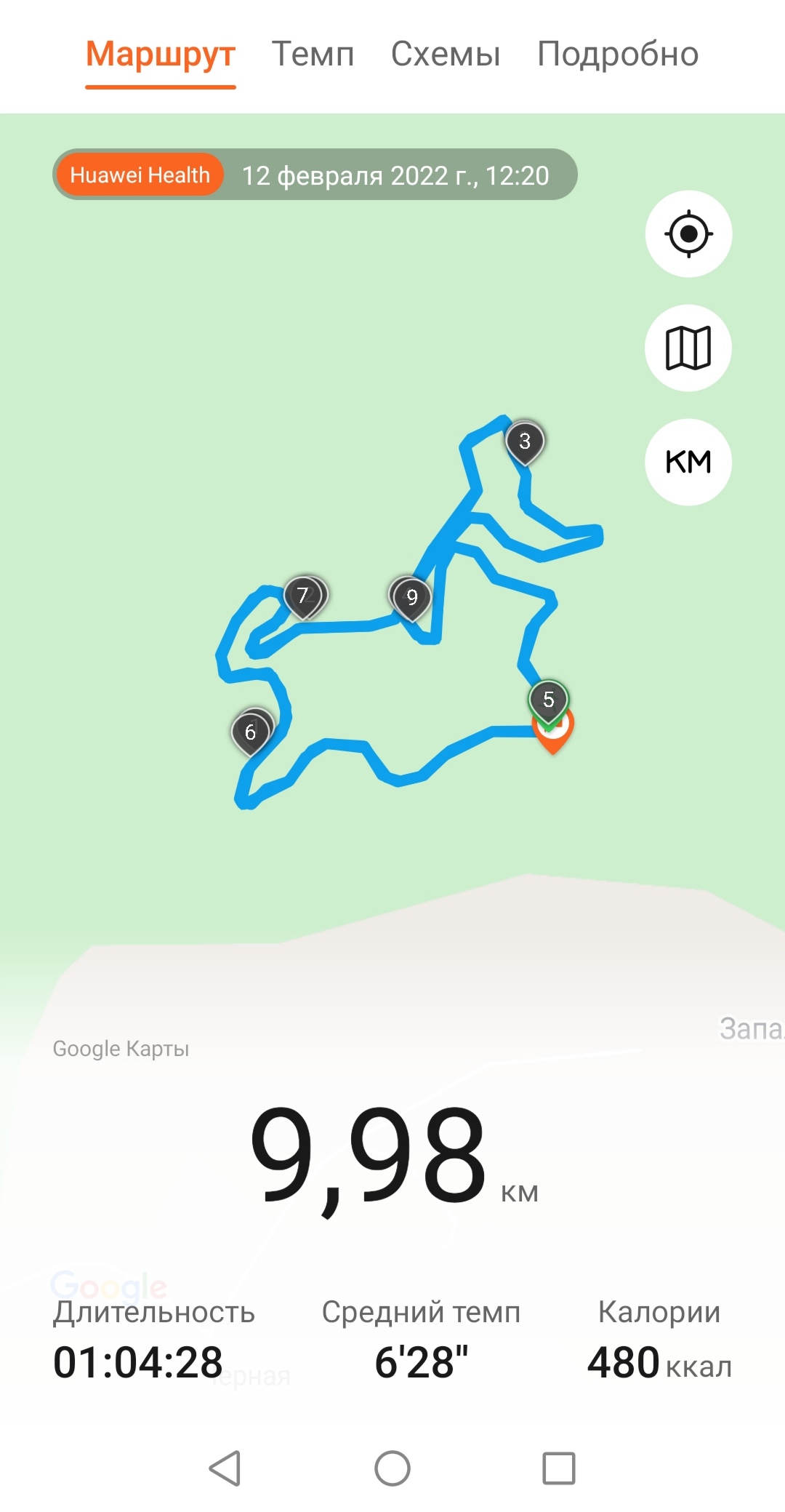
Task: Switch to the Темп tab
Action: [x=313, y=55]
